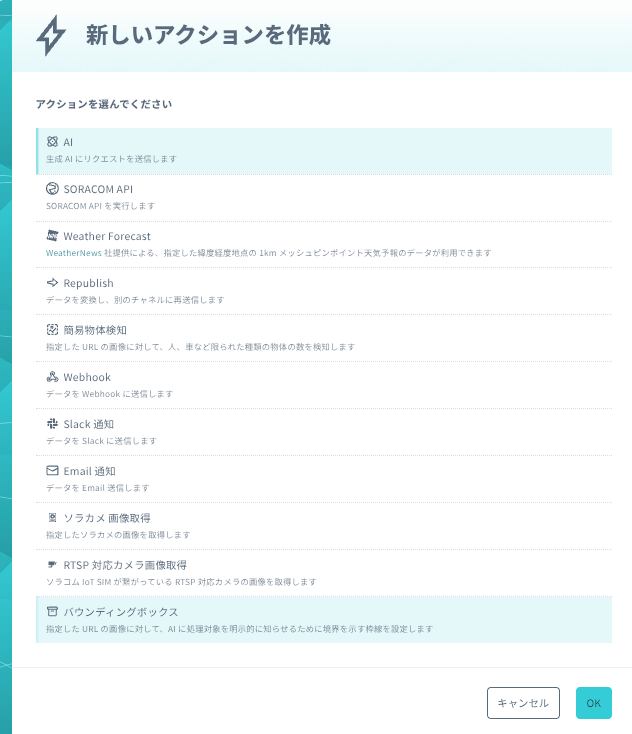
Task: Confirm with the OK button
Action: point(593,703)
